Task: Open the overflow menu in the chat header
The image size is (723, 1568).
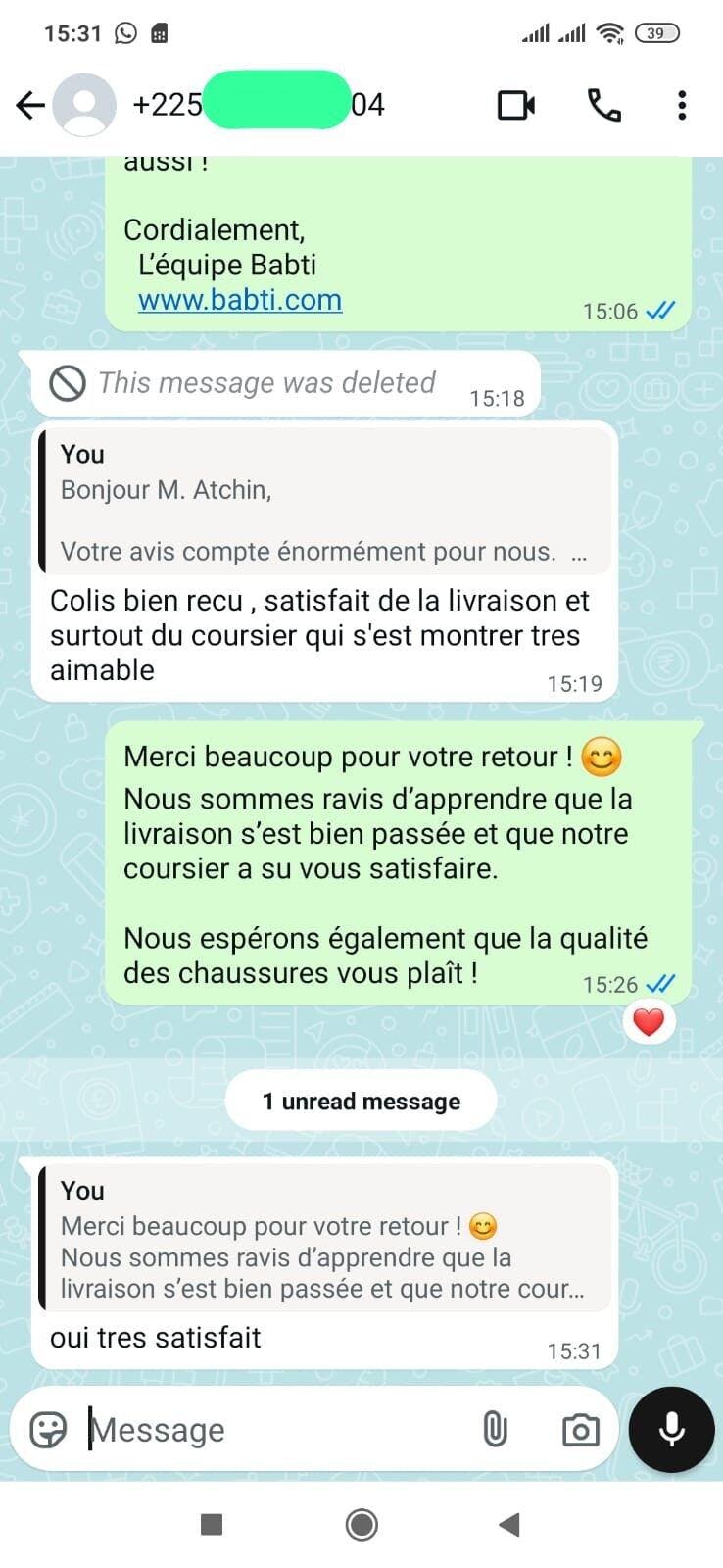Action: [682, 105]
